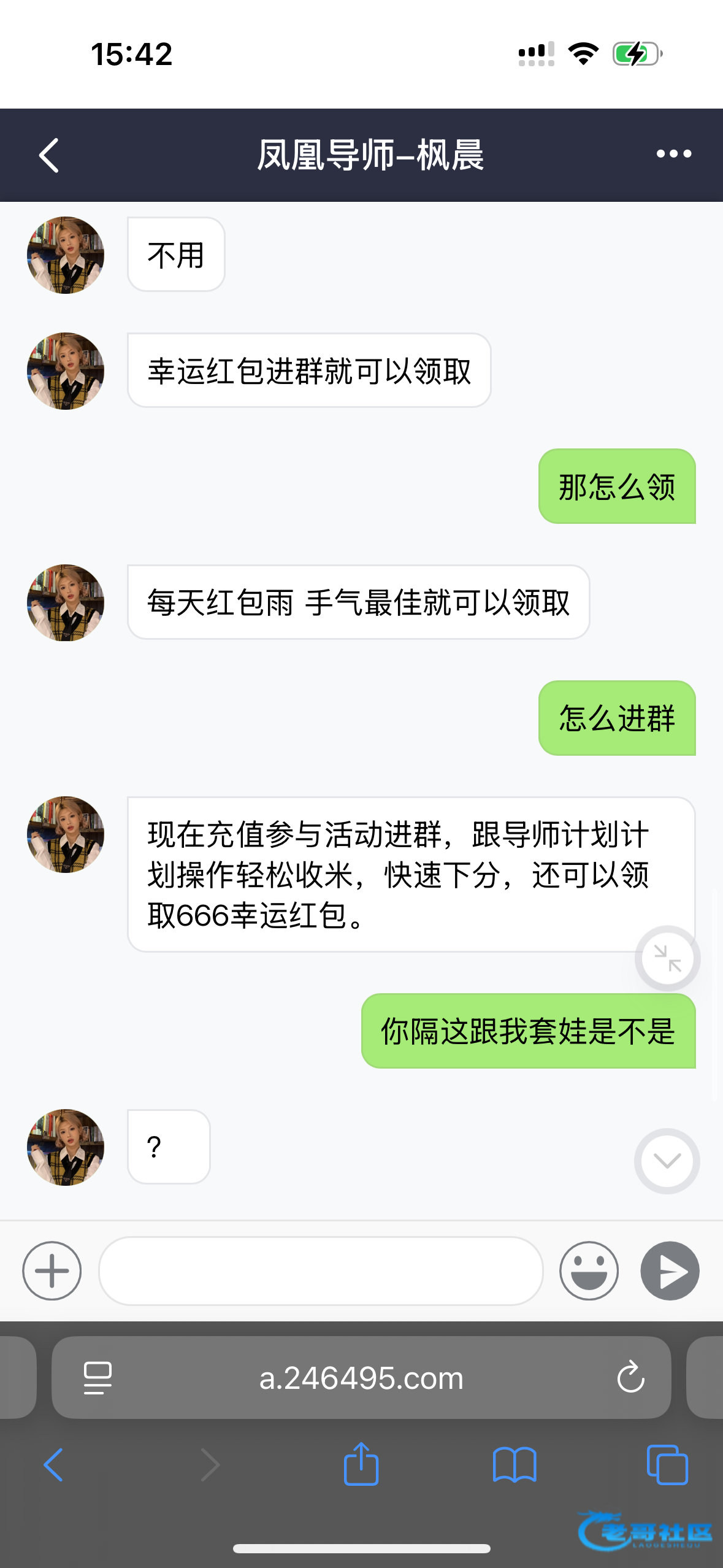Go back from the 凤凰导师-枫晨 chat

click(49, 155)
